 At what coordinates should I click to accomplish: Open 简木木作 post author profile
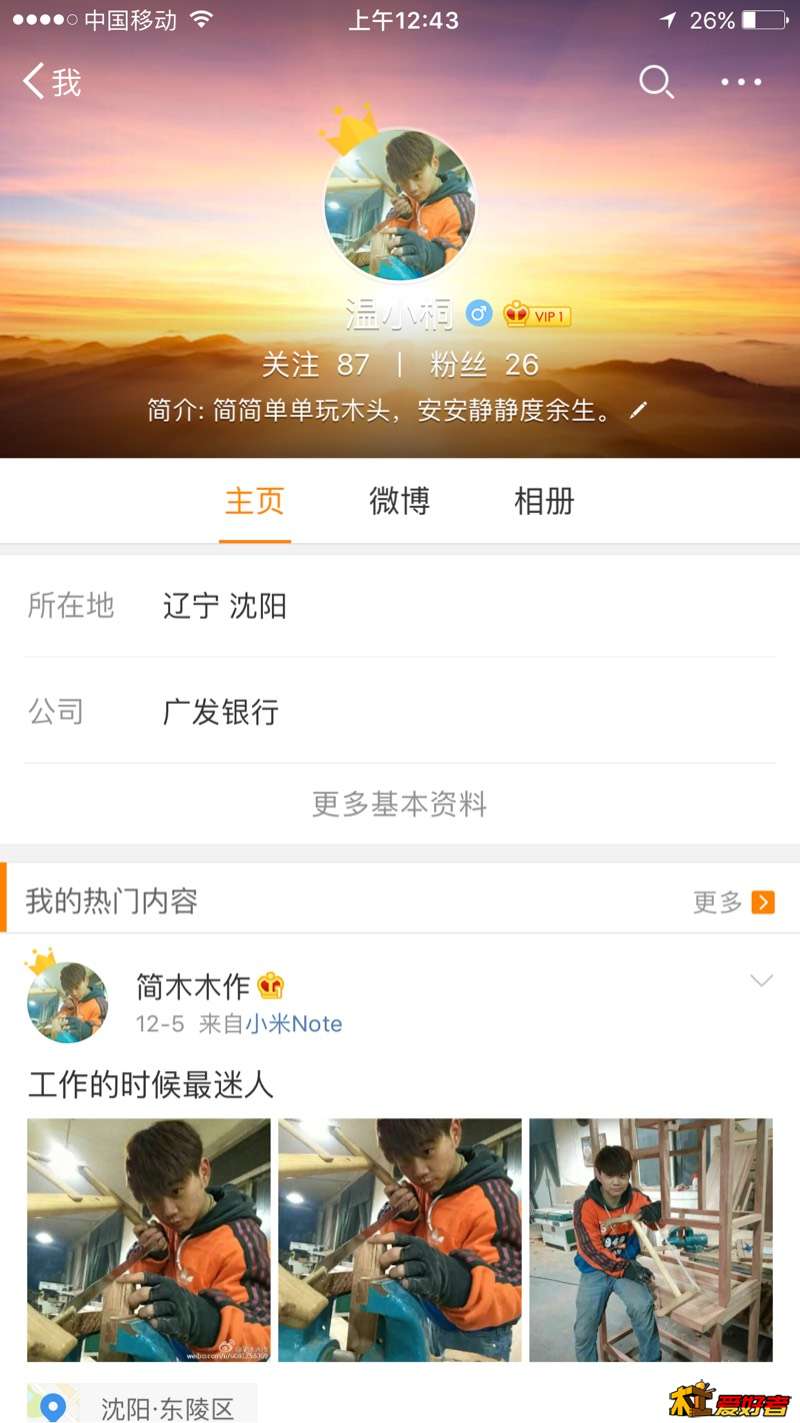click(193, 986)
